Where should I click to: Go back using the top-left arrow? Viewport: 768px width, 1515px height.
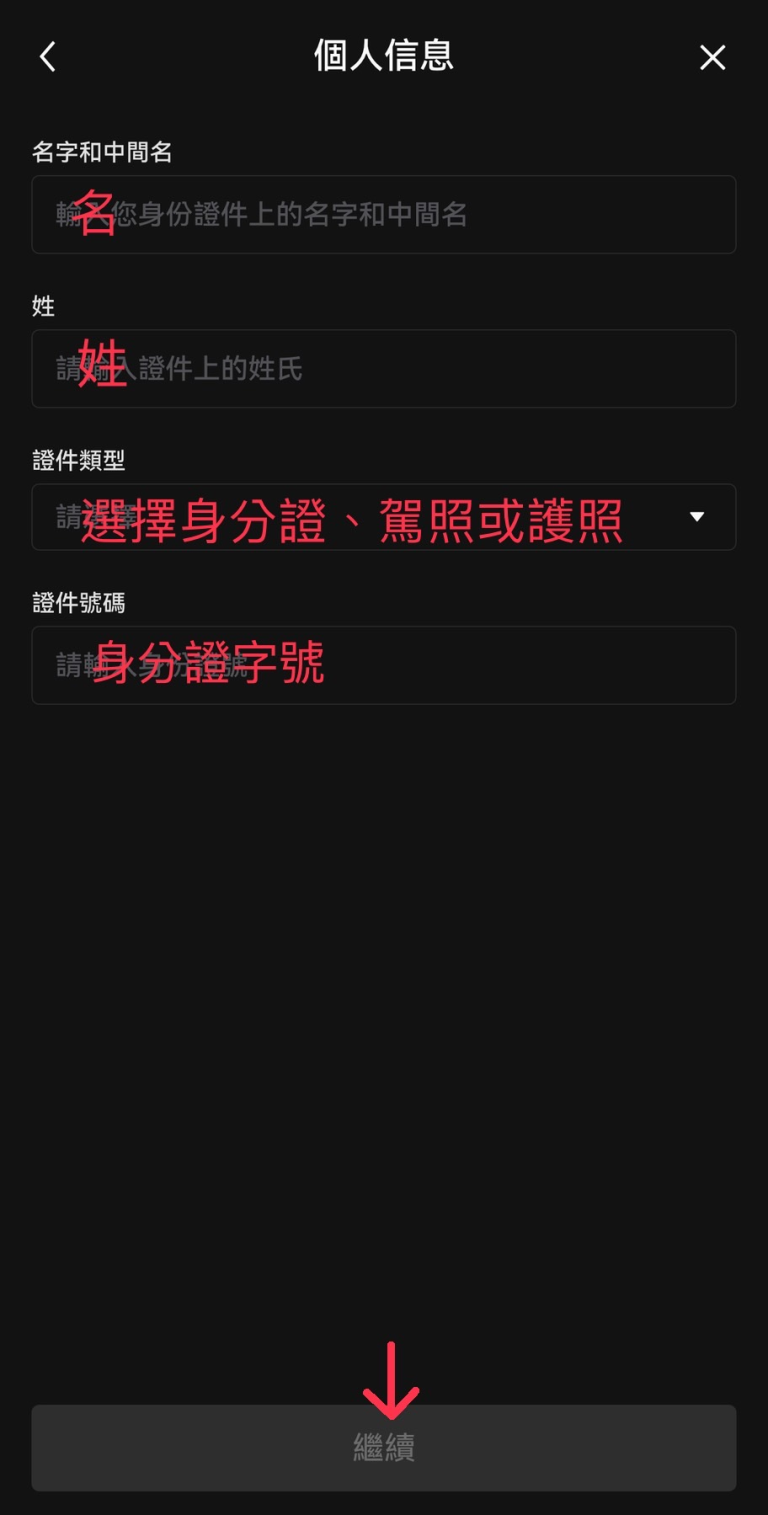[47, 57]
